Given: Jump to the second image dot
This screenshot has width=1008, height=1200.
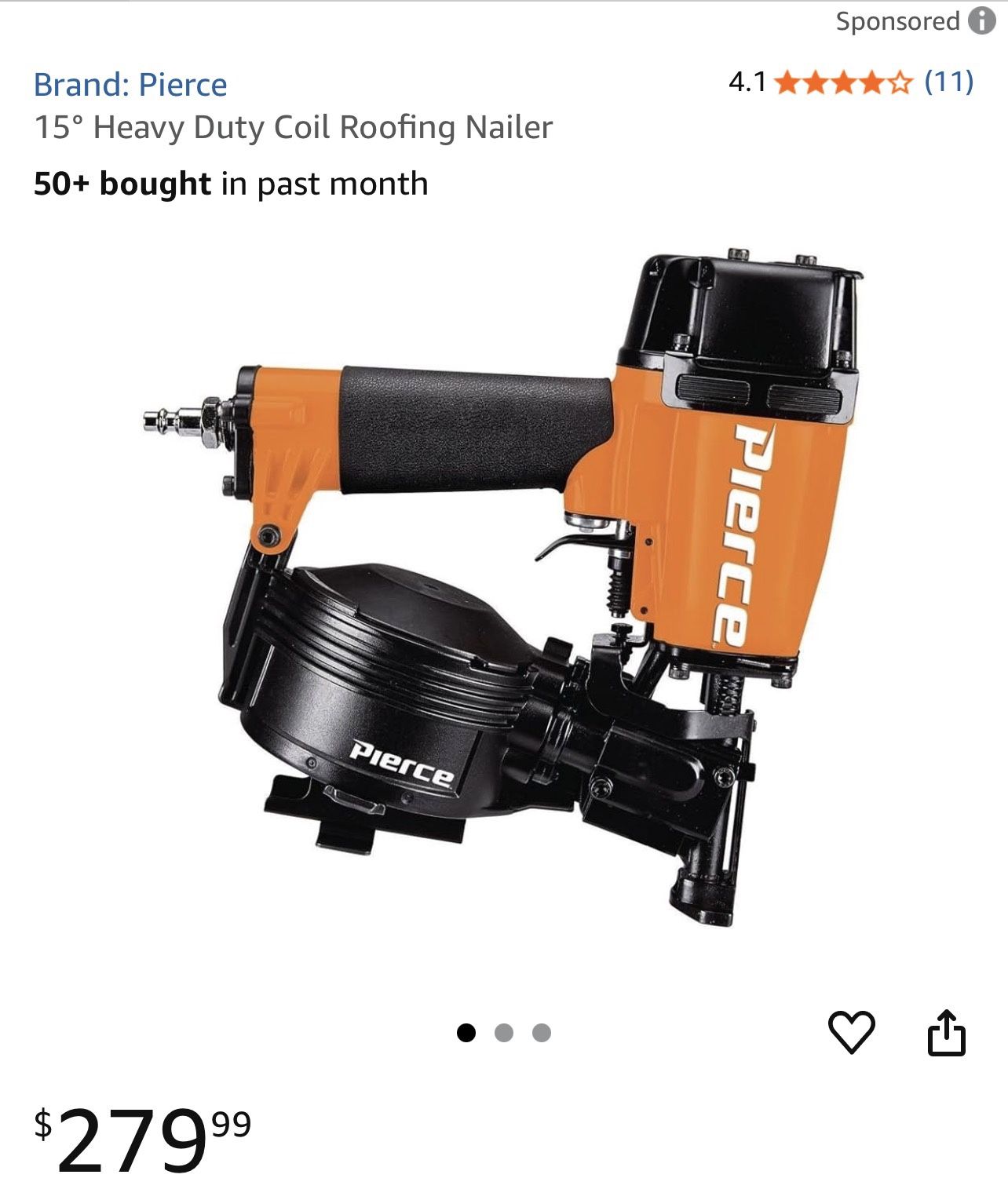Looking at the screenshot, I should [504, 1033].
